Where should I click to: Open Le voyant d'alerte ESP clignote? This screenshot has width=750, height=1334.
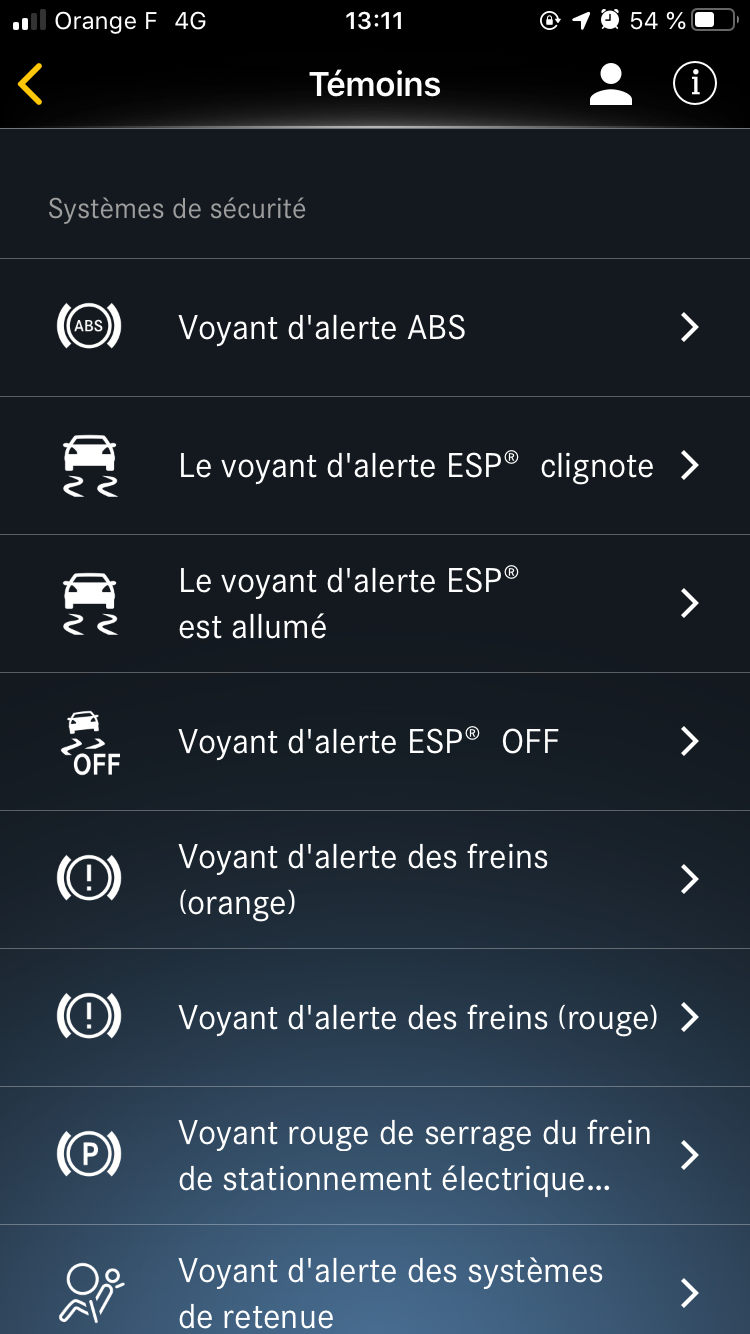[x=375, y=466]
